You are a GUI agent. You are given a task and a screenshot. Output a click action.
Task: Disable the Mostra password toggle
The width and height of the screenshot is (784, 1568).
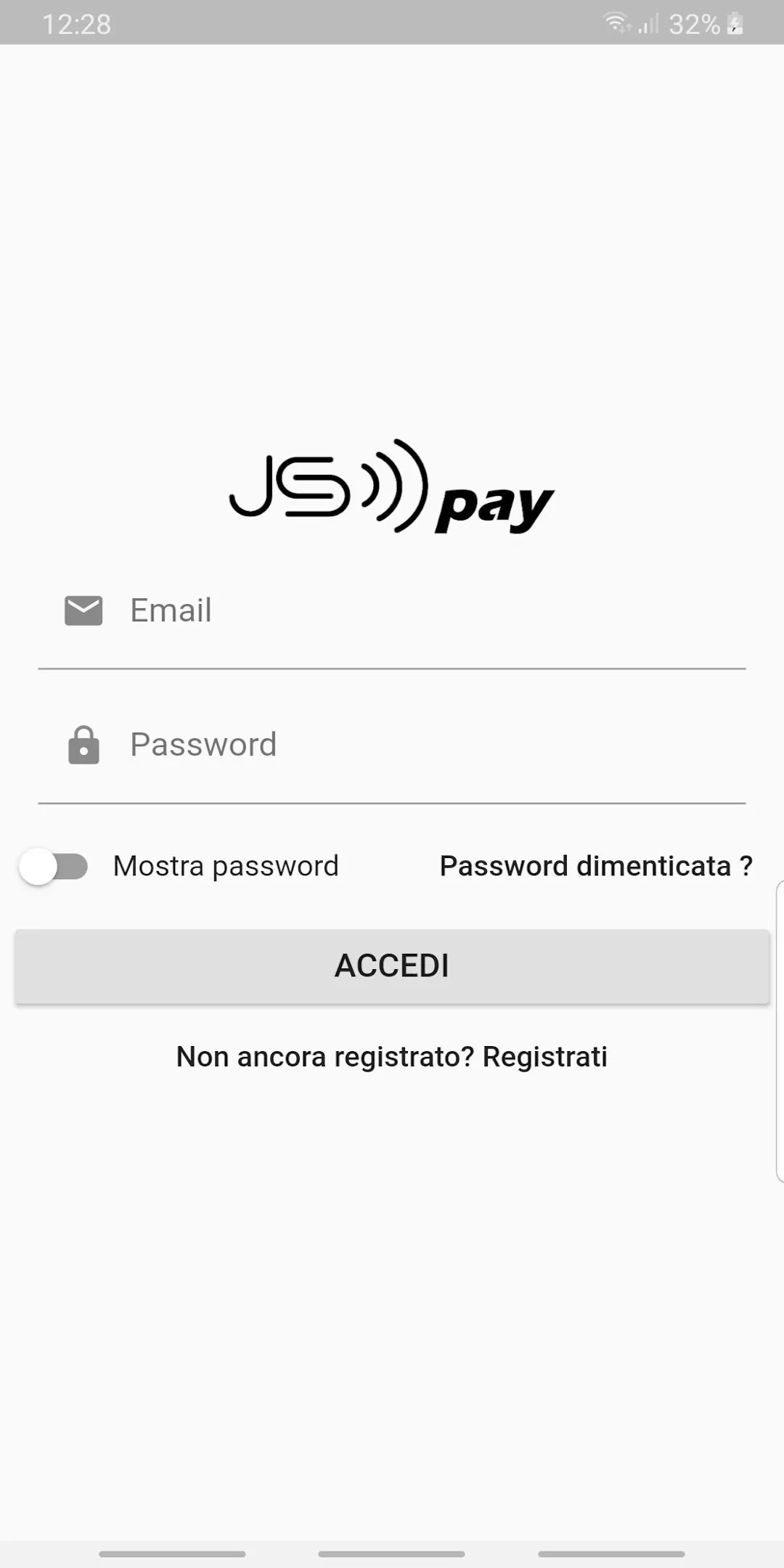click(54, 865)
